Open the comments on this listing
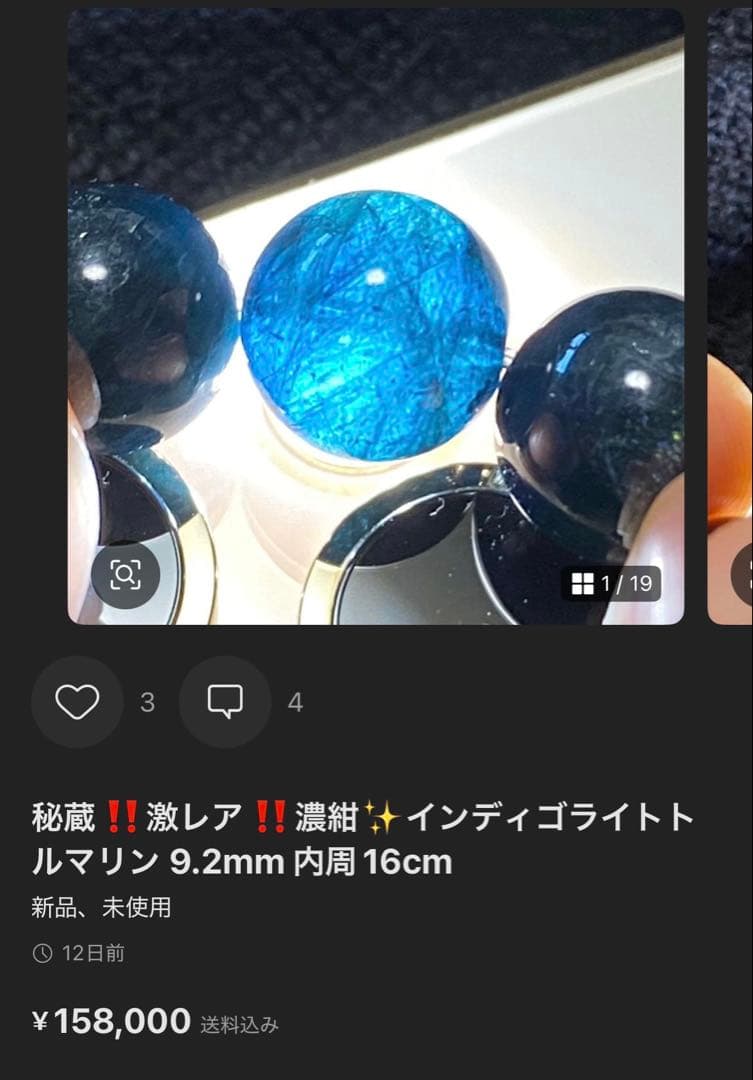 (225, 702)
